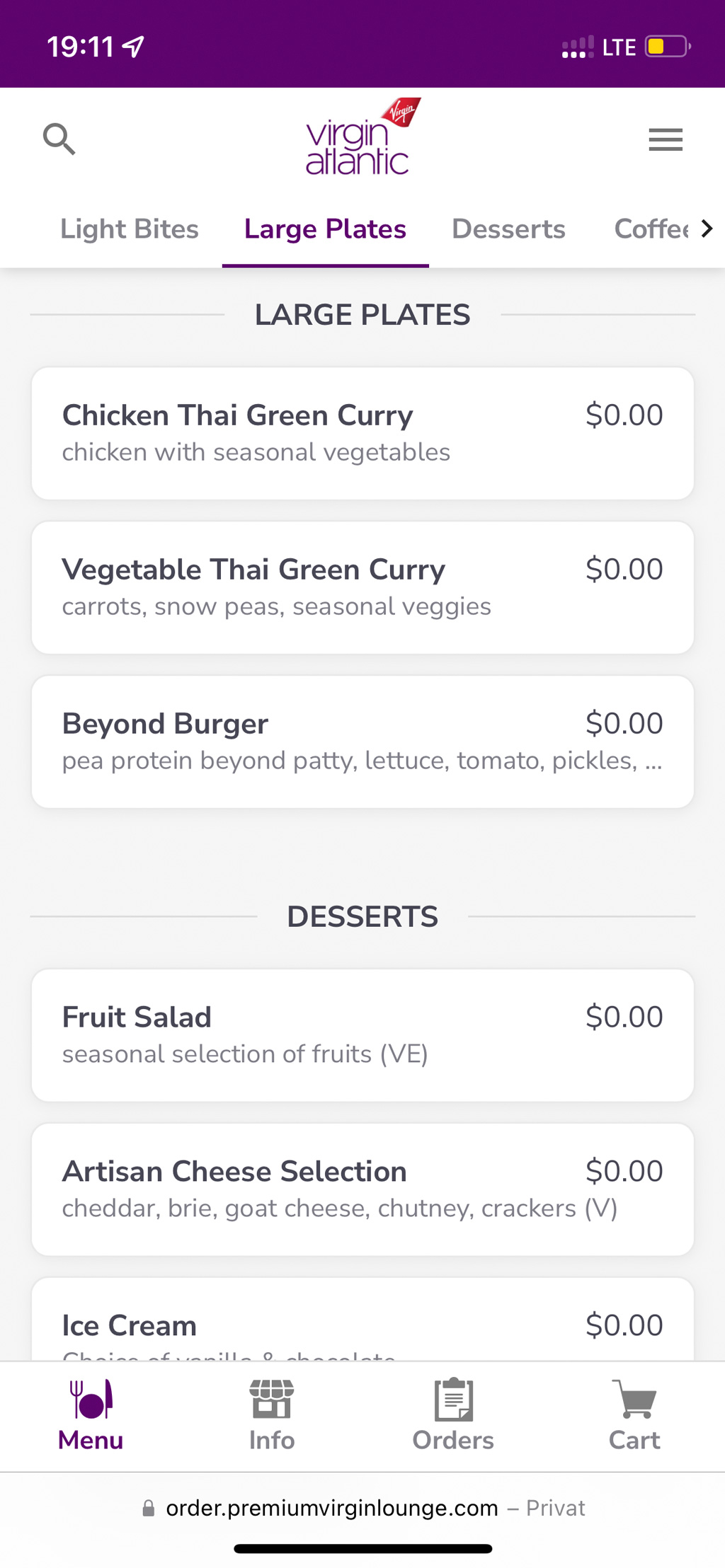Viewport: 725px width, 1568px height.
Task: Tap the browser address bar URL
Action: coord(331,1508)
